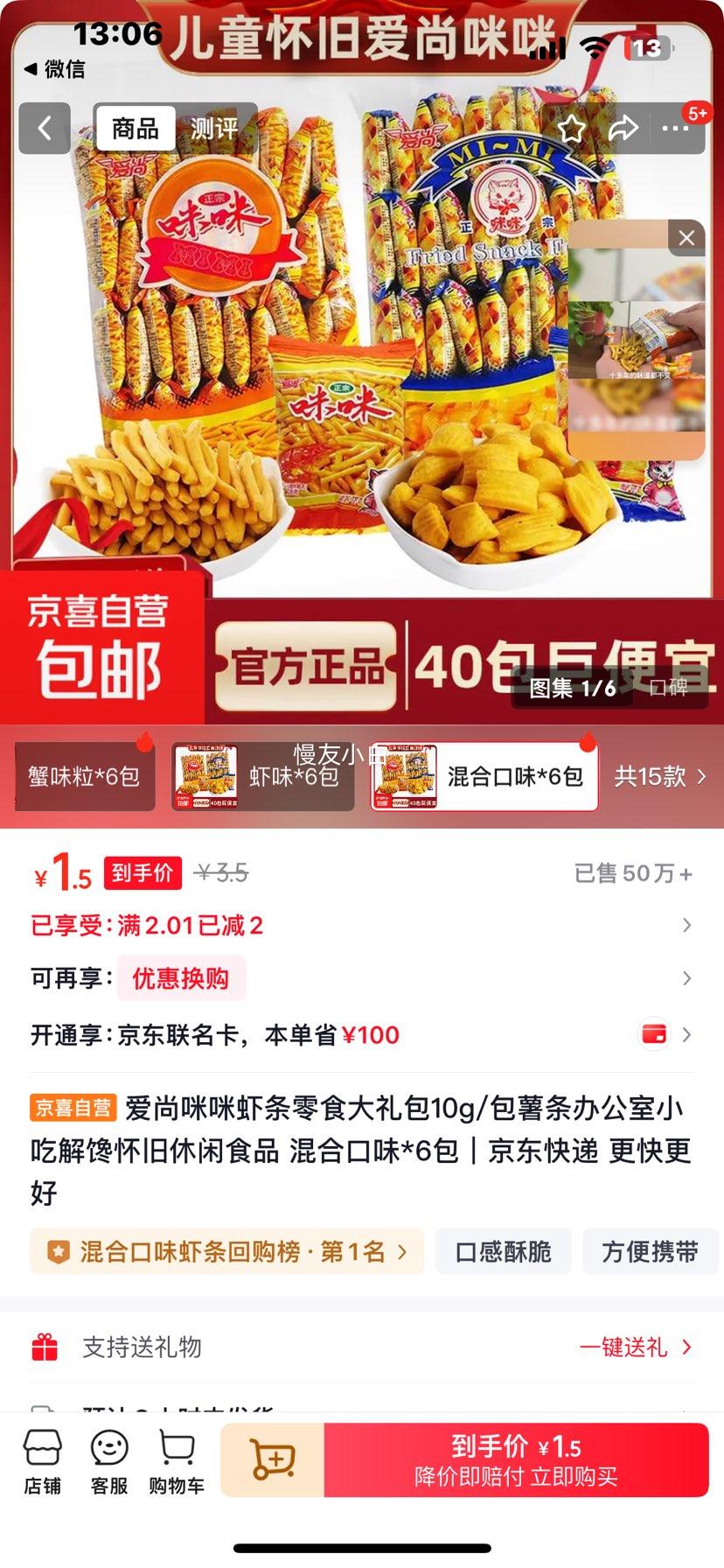
Task: Open the 满2.01已减2 discount details
Action: click(359, 926)
